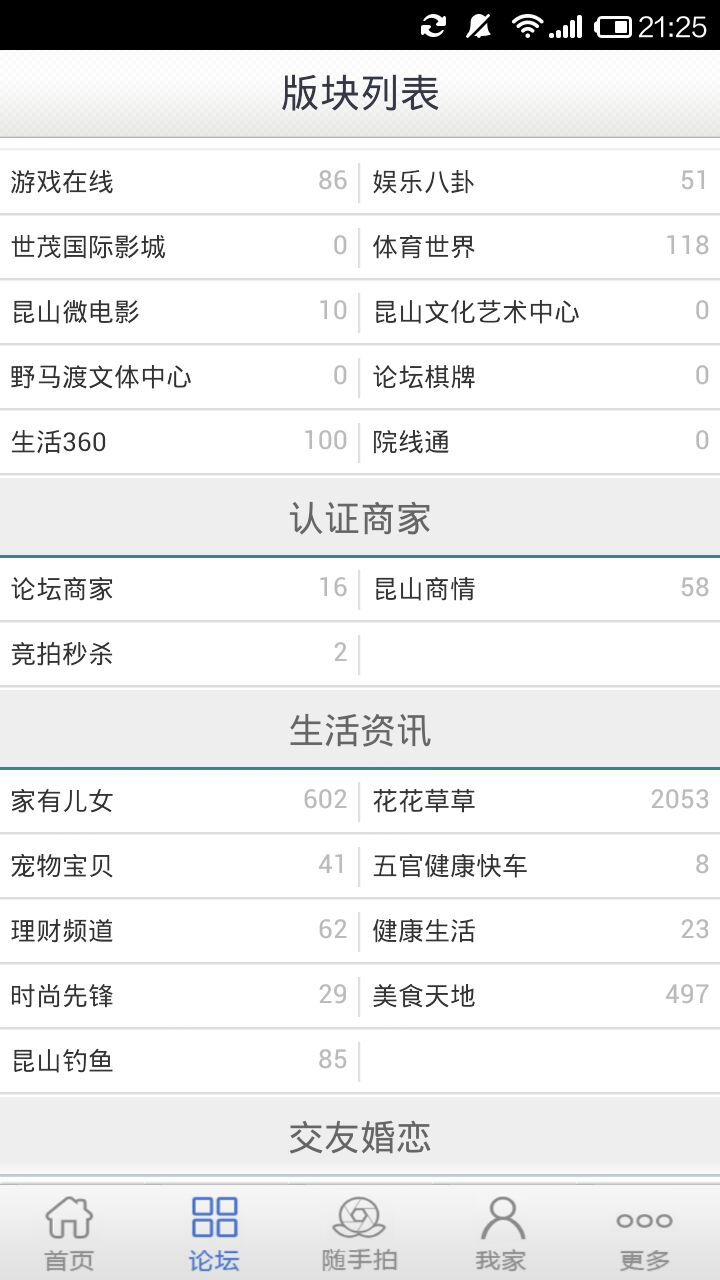Select the 时尚先锋 board

coord(179,996)
